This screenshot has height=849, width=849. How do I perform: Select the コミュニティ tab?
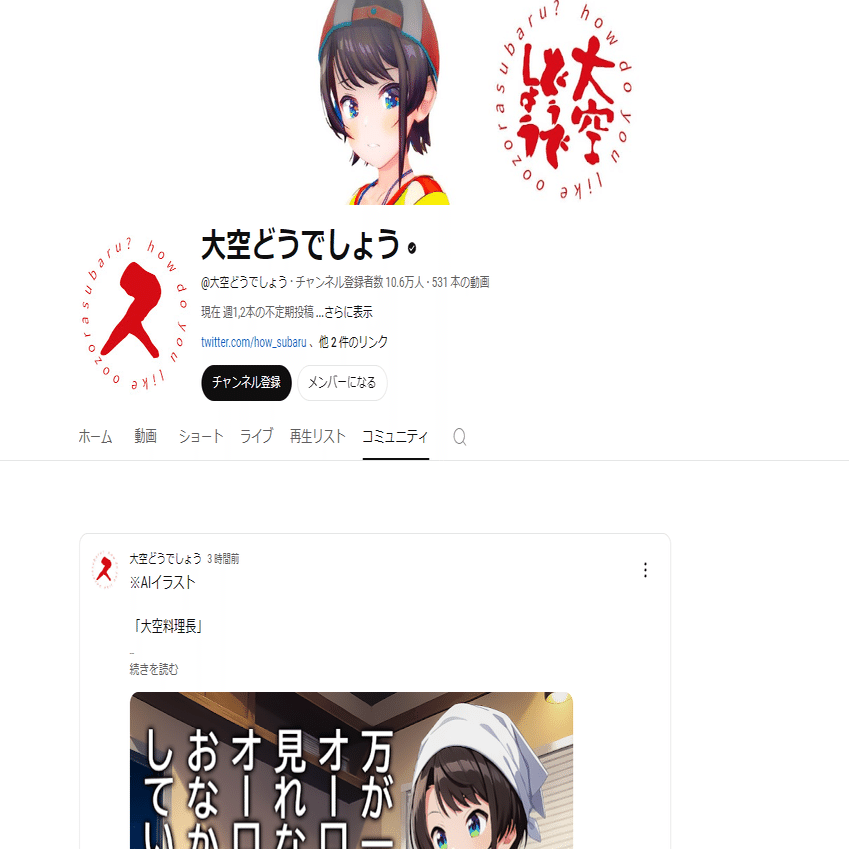click(x=395, y=437)
